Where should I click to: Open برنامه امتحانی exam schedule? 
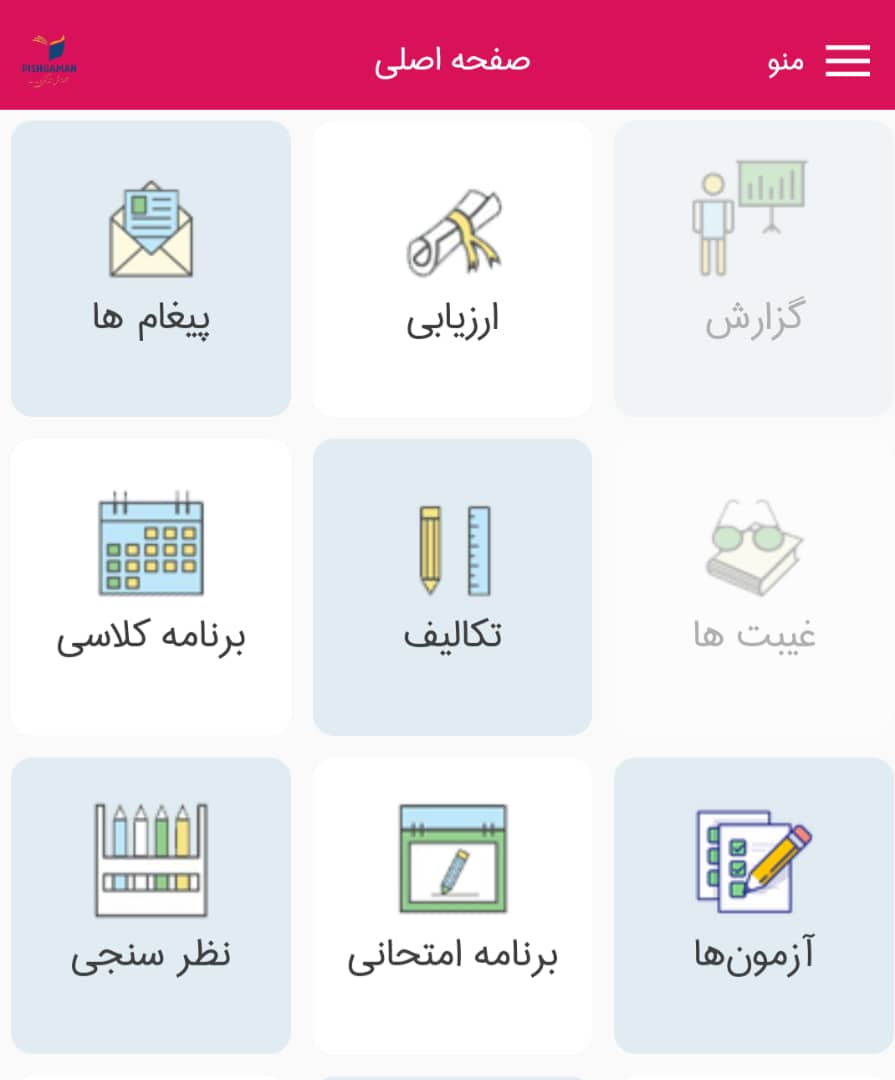(x=453, y=906)
